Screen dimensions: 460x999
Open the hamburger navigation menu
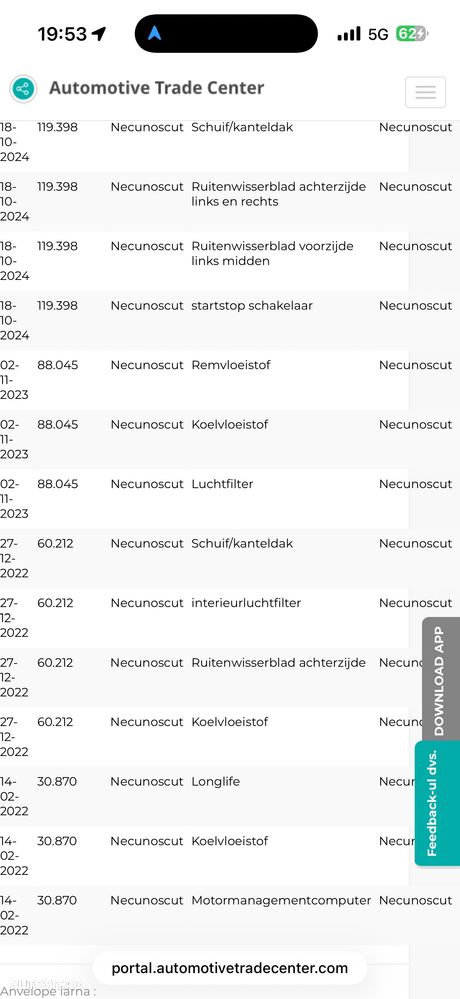pyautogui.click(x=425, y=92)
